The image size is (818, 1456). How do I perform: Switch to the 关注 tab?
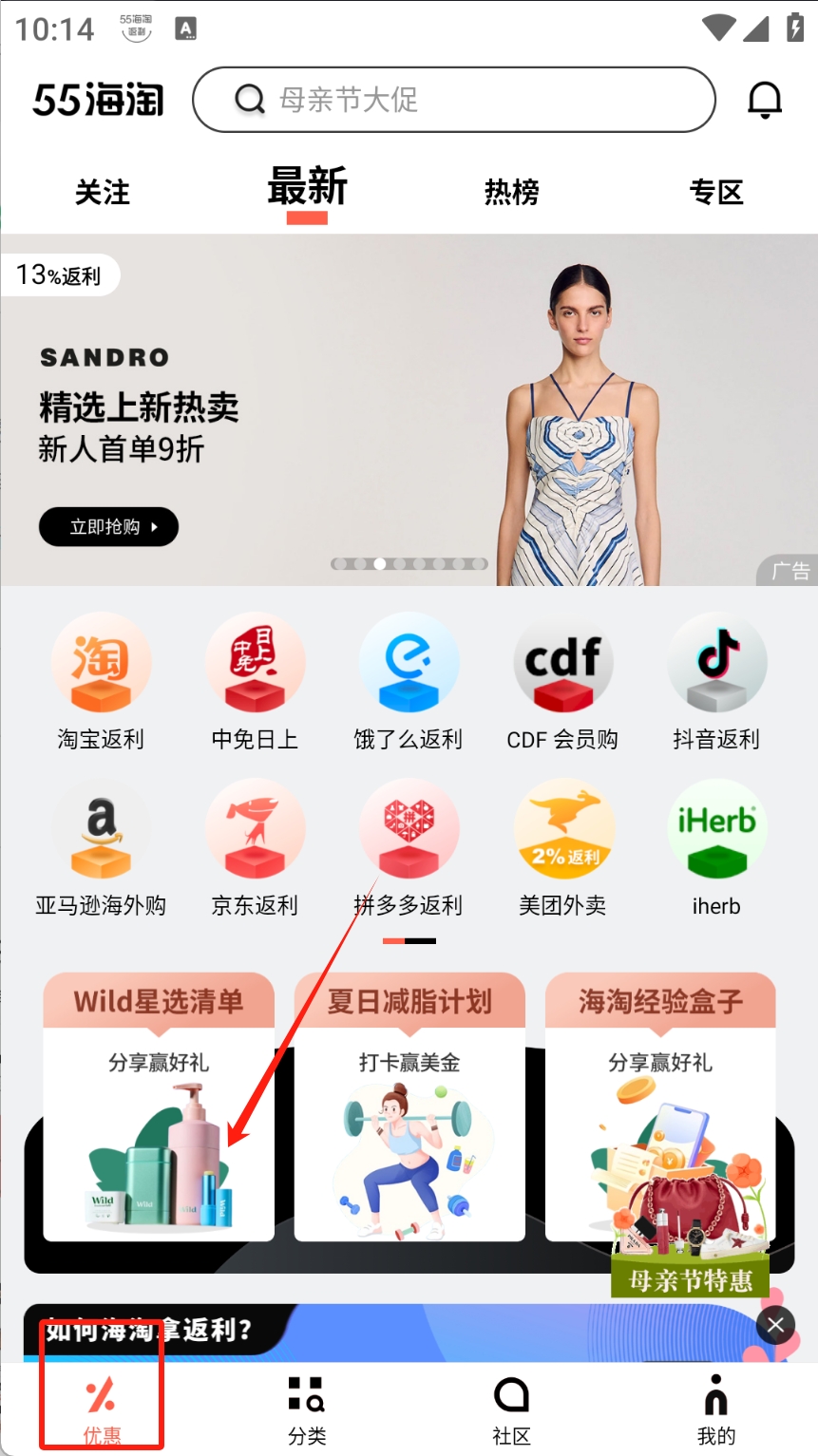(103, 192)
